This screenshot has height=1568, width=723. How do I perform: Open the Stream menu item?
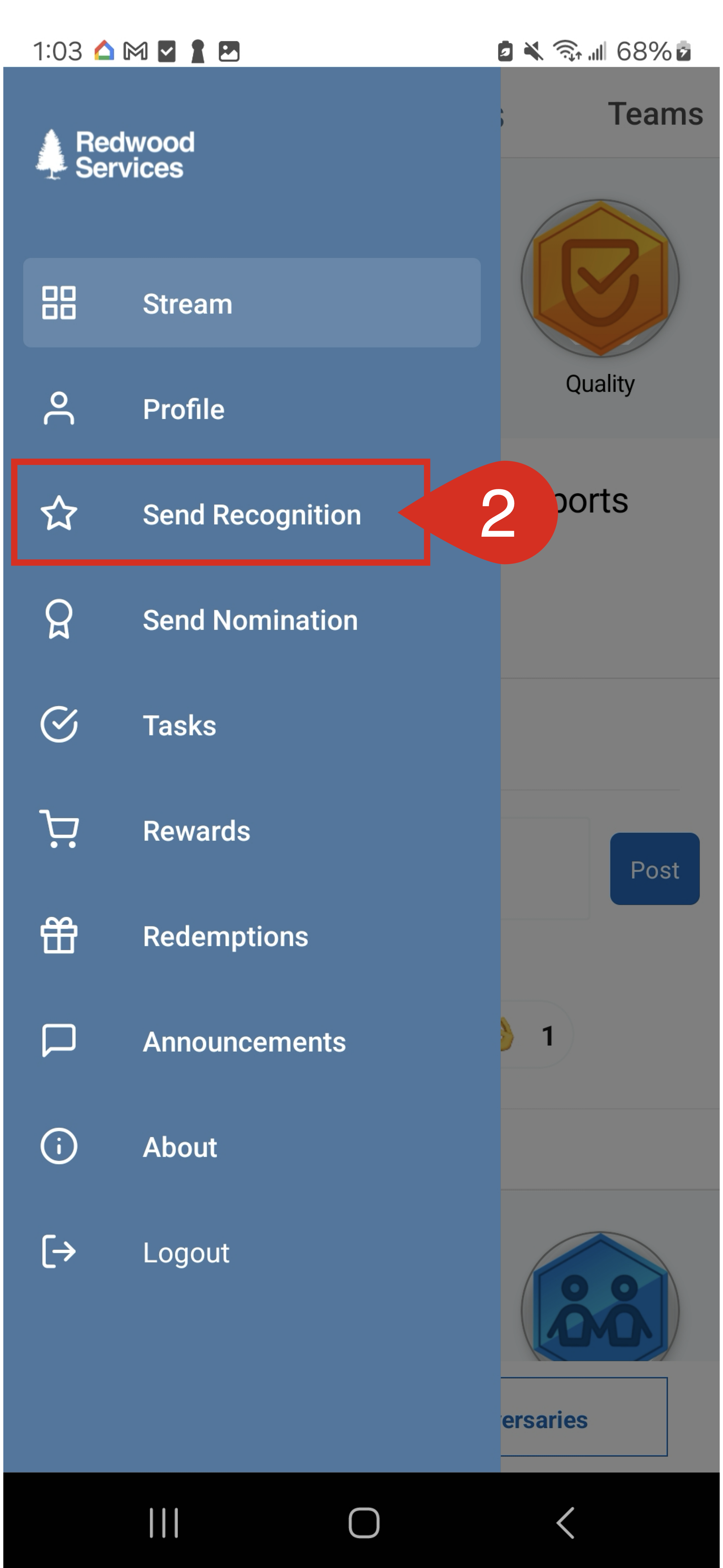tap(251, 303)
